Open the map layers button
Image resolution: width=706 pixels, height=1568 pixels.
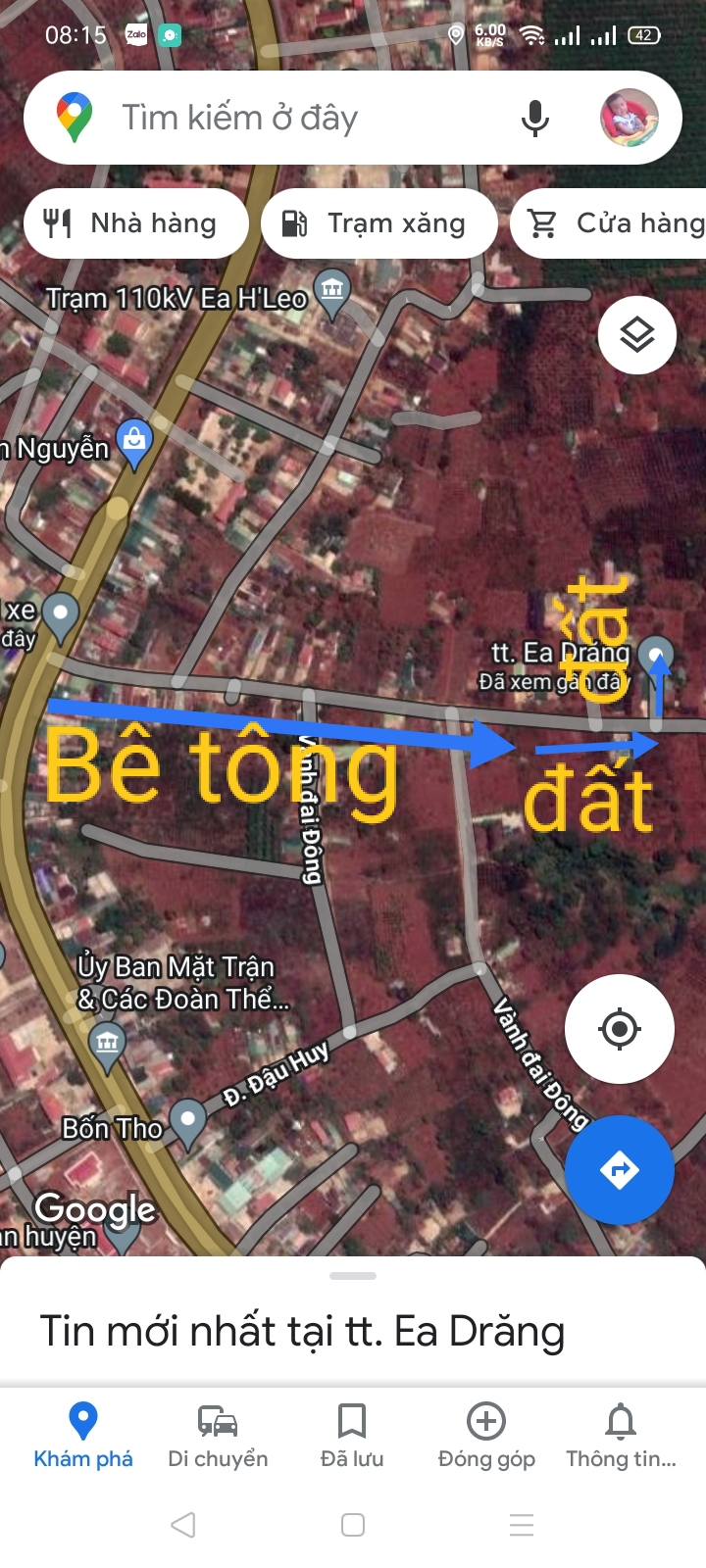click(637, 335)
